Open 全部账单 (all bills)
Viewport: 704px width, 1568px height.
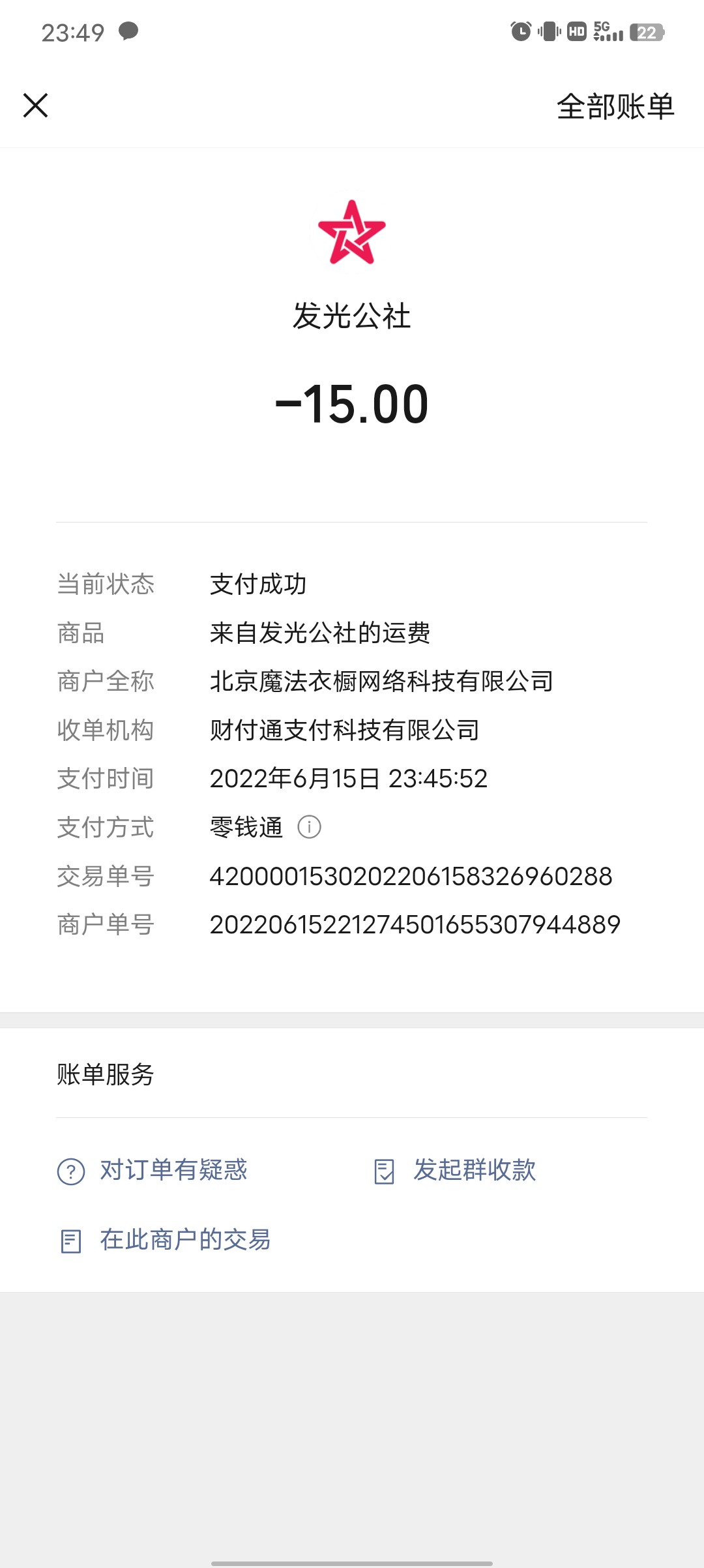615,106
